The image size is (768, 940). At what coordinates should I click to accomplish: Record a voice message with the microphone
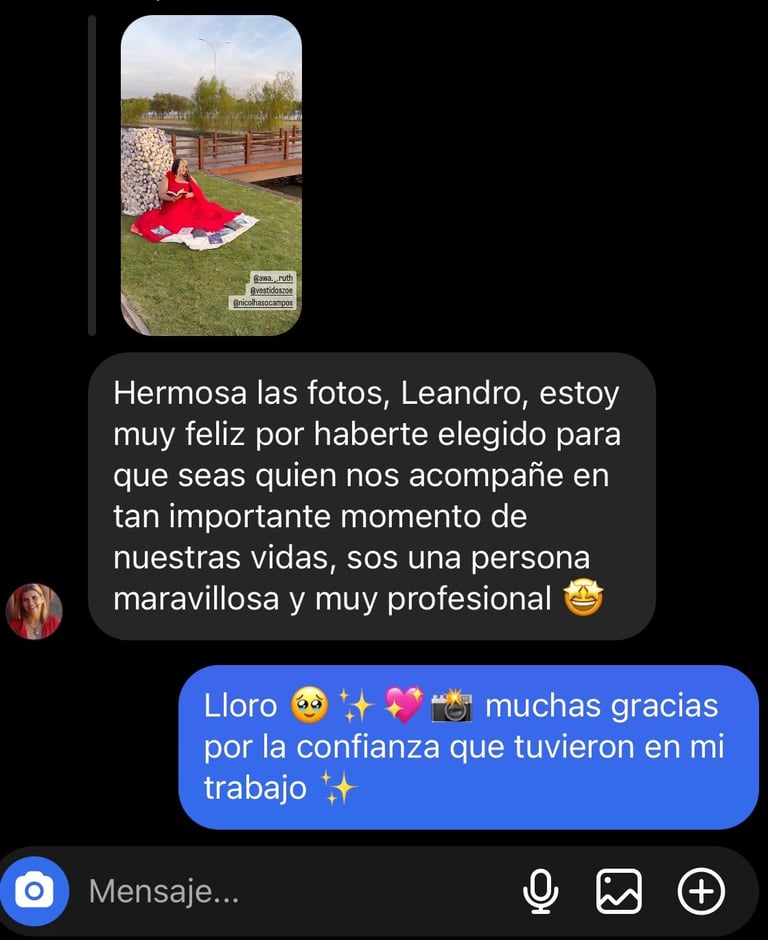pos(541,890)
